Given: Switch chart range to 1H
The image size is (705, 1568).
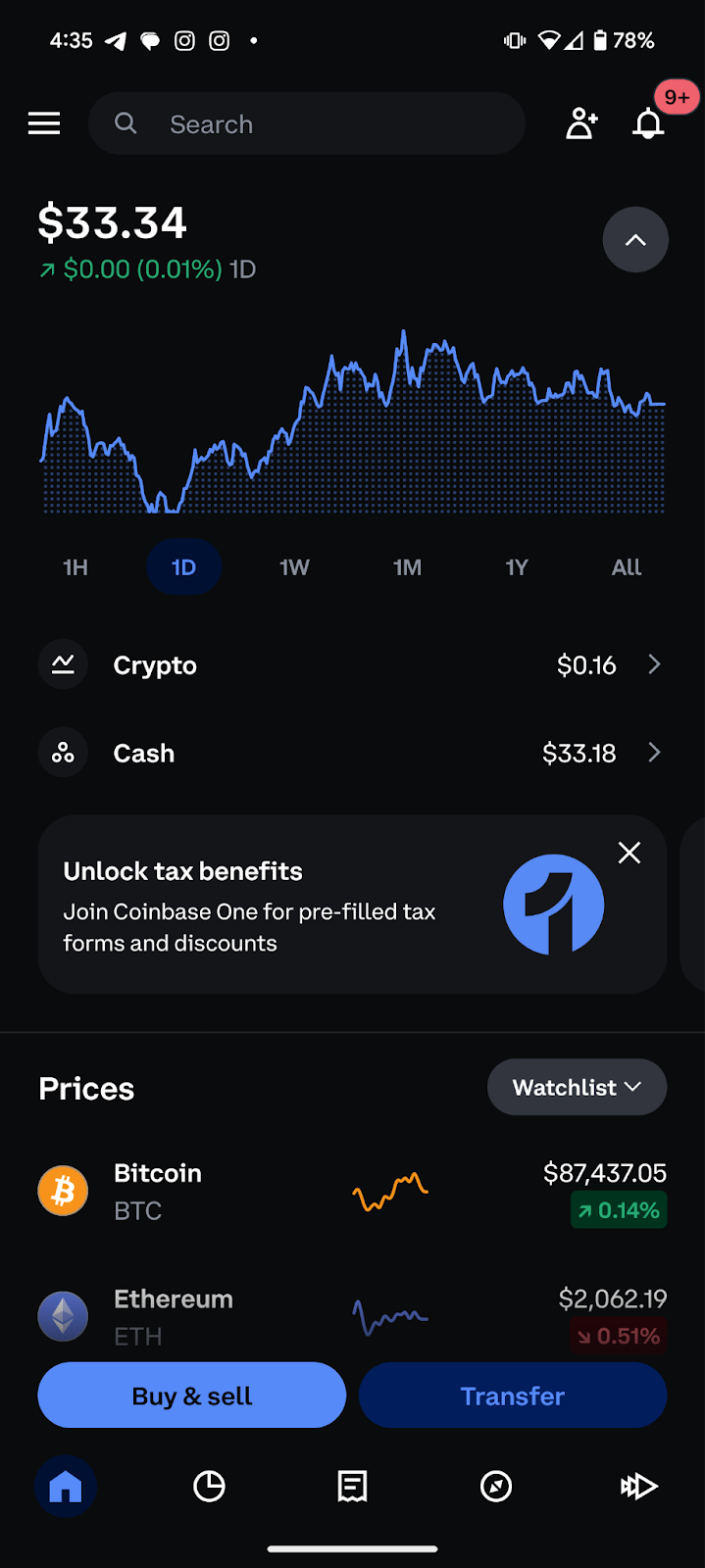Looking at the screenshot, I should tap(76, 567).
